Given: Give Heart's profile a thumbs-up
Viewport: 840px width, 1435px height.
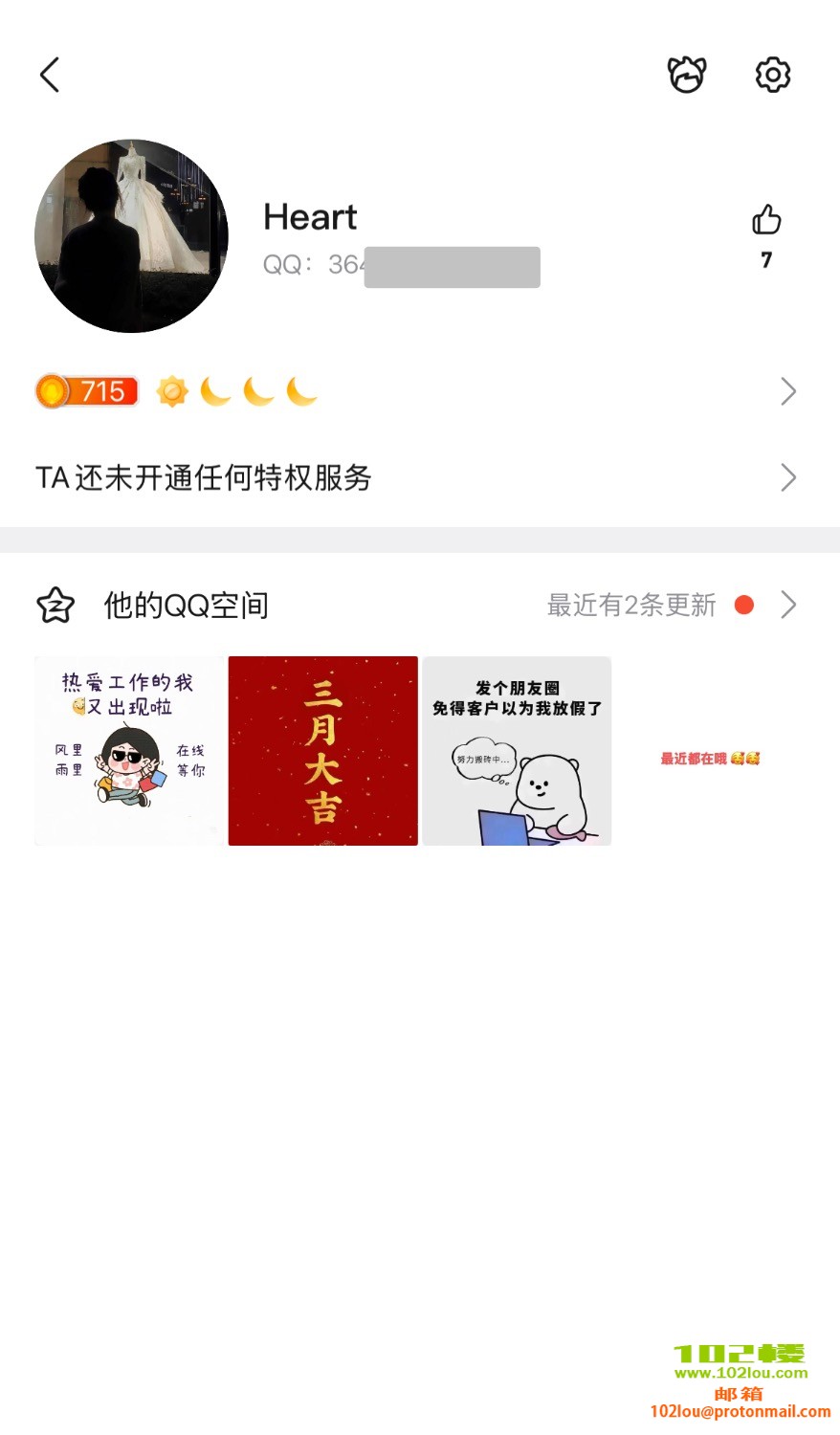Looking at the screenshot, I should (x=766, y=221).
